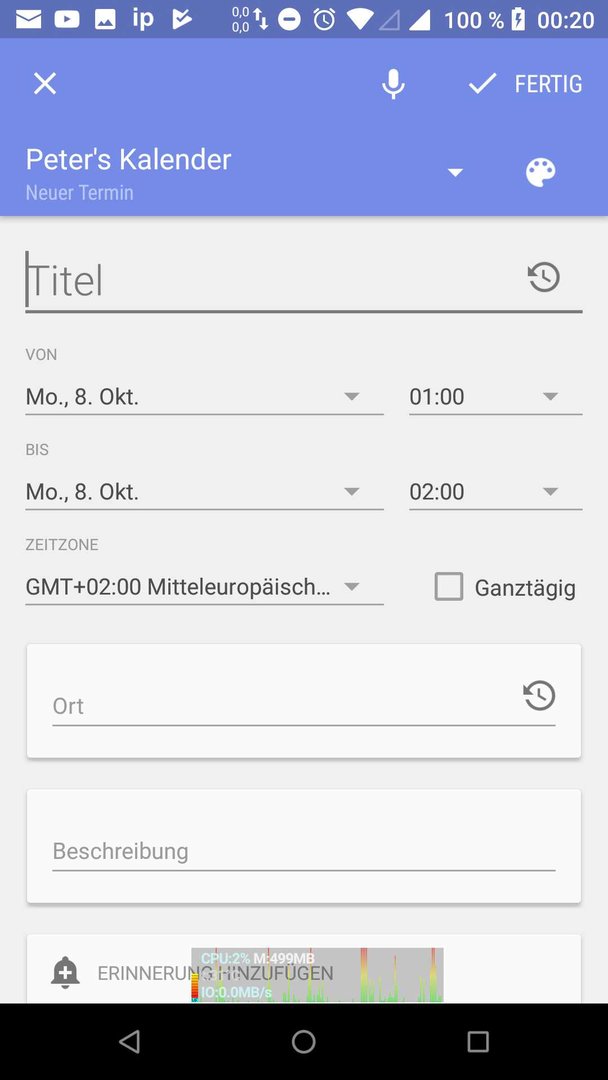Screen dimensions: 608x1080
Task: Tap the microphone for voice input
Action: 393,84
